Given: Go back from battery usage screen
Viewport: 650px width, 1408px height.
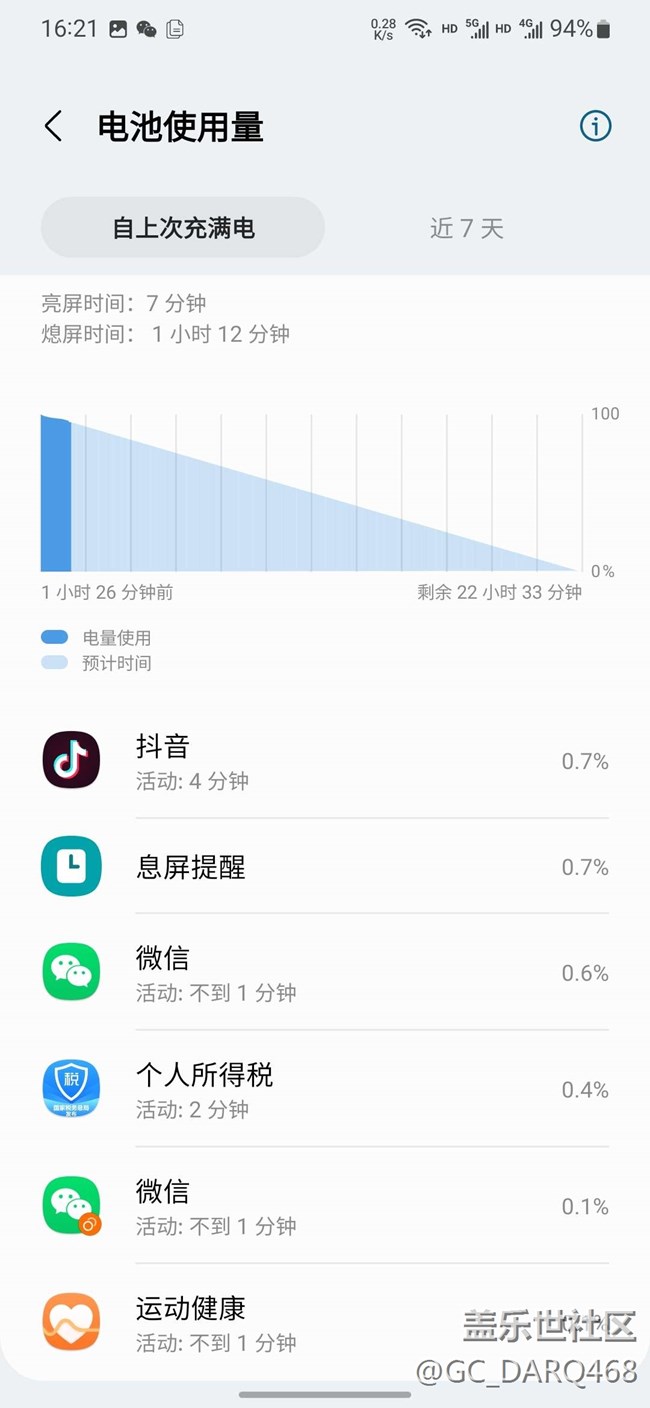Looking at the screenshot, I should coord(54,127).
